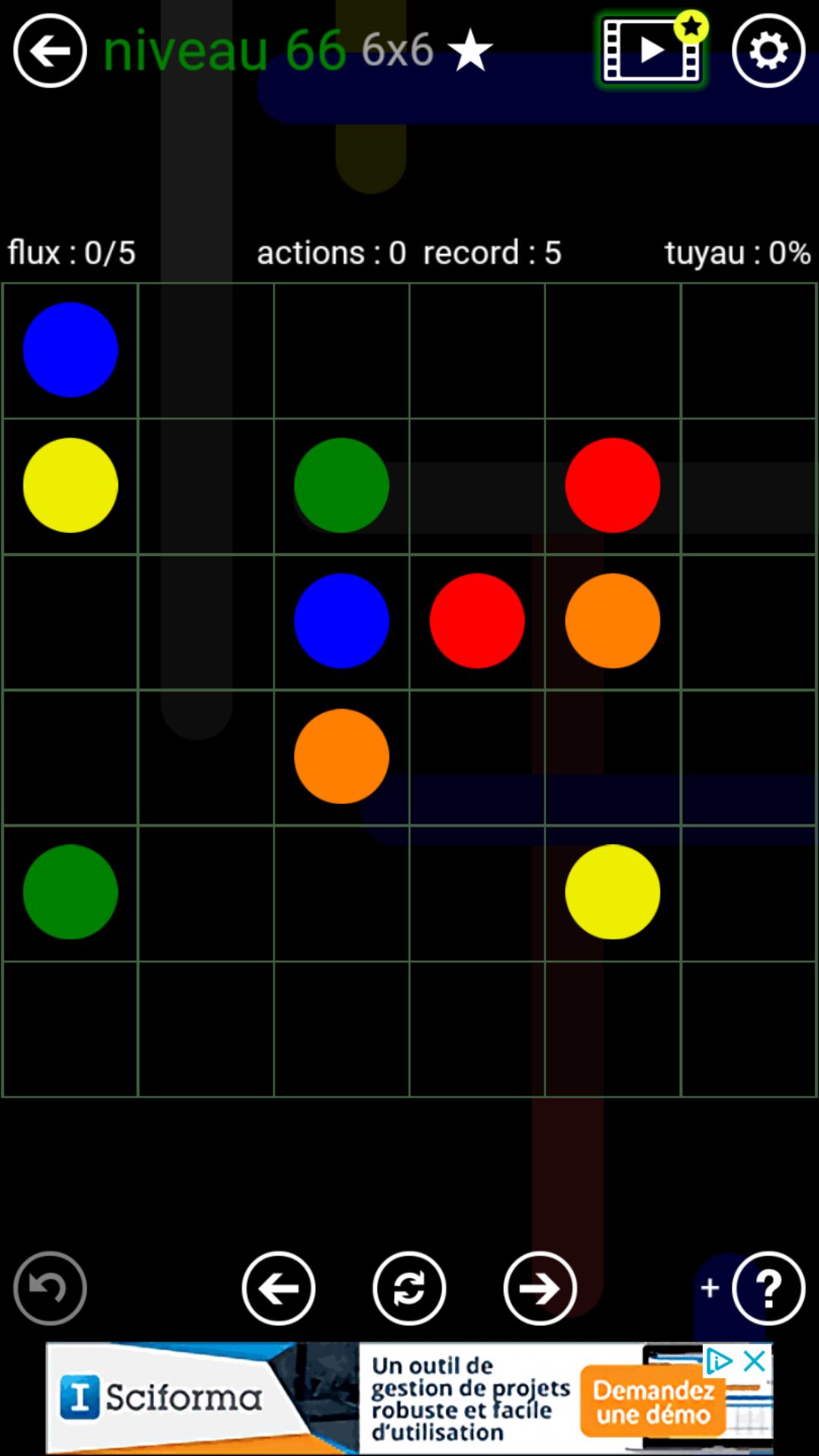This screenshot has width=819, height=1456.
Task: Go back using the top arrow
Action: [x=50, y=51]
